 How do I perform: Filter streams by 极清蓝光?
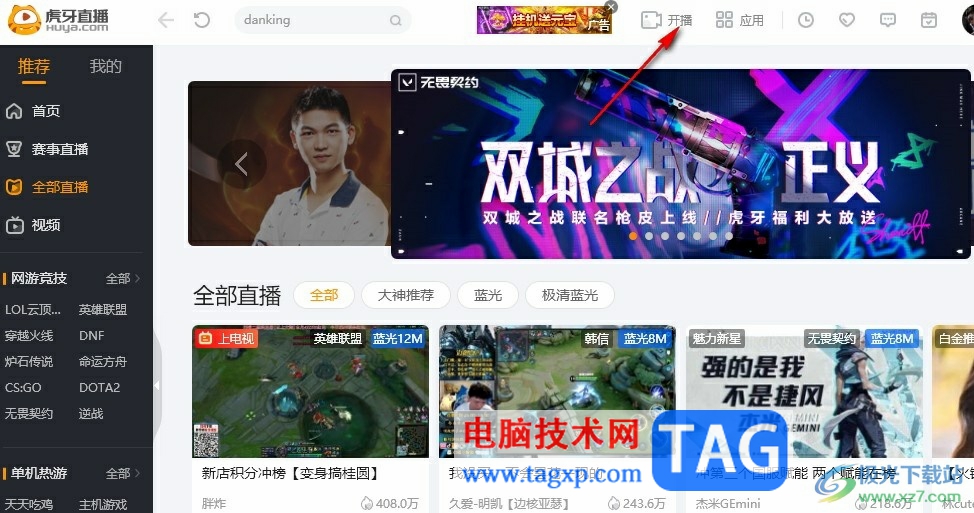pyautogui.click(x=569, y=295)
